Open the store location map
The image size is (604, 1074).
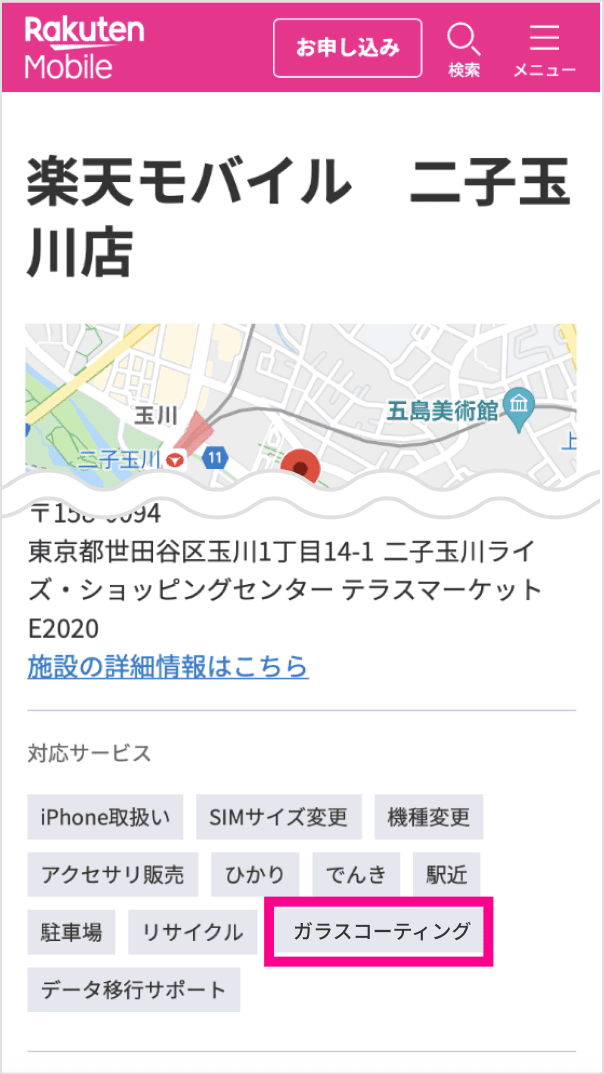click(300, 400)
